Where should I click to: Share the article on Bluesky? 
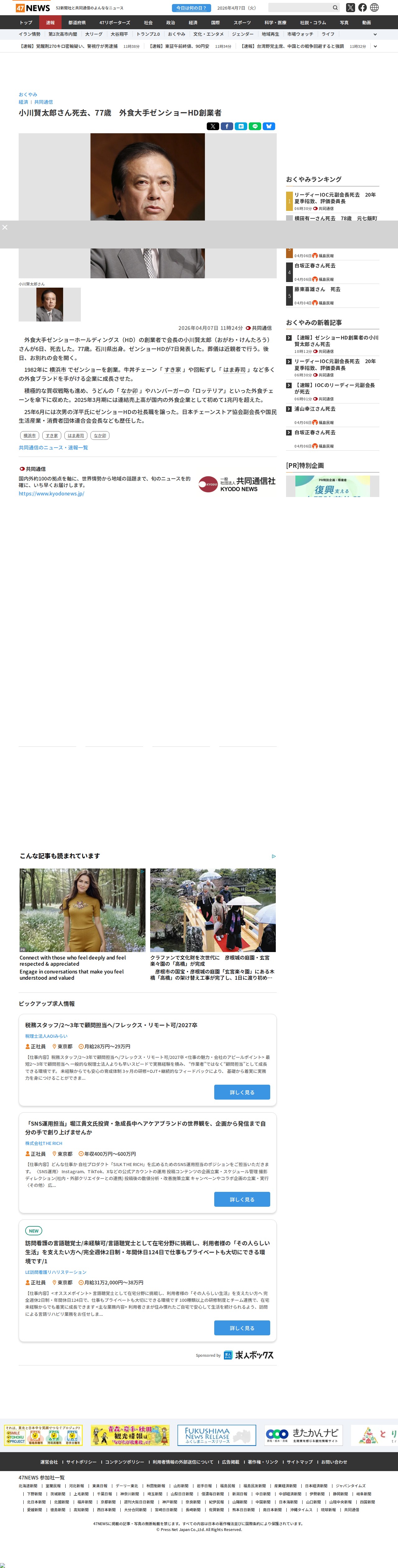[x=269, y=127]
